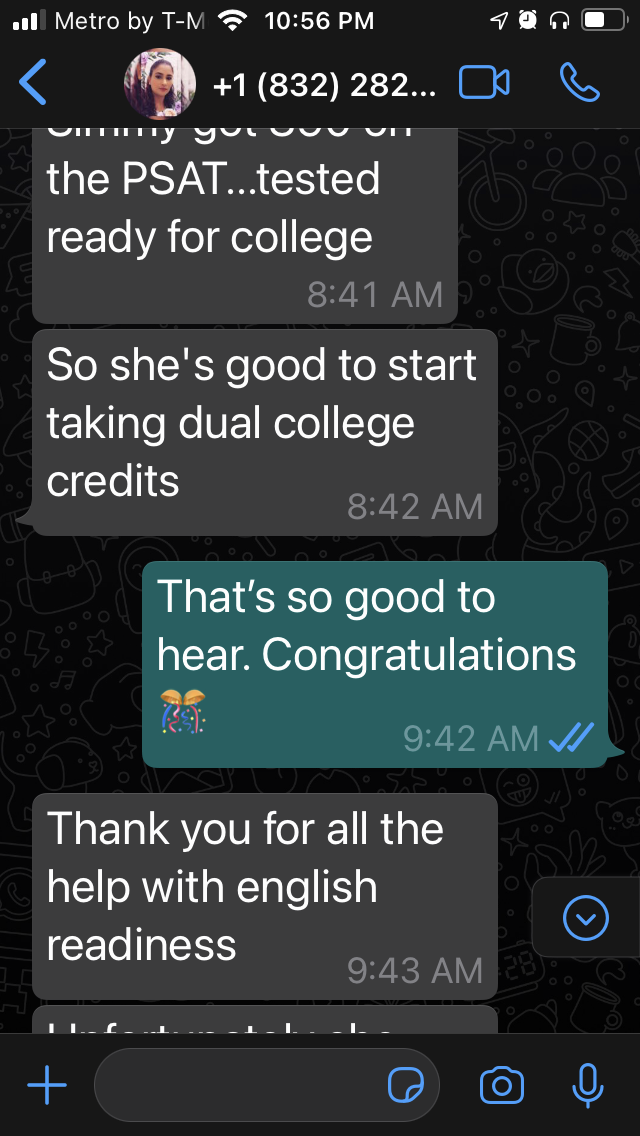640x1136 pixels.
Task: Start a voice call
Action: [x=579, y=83]
